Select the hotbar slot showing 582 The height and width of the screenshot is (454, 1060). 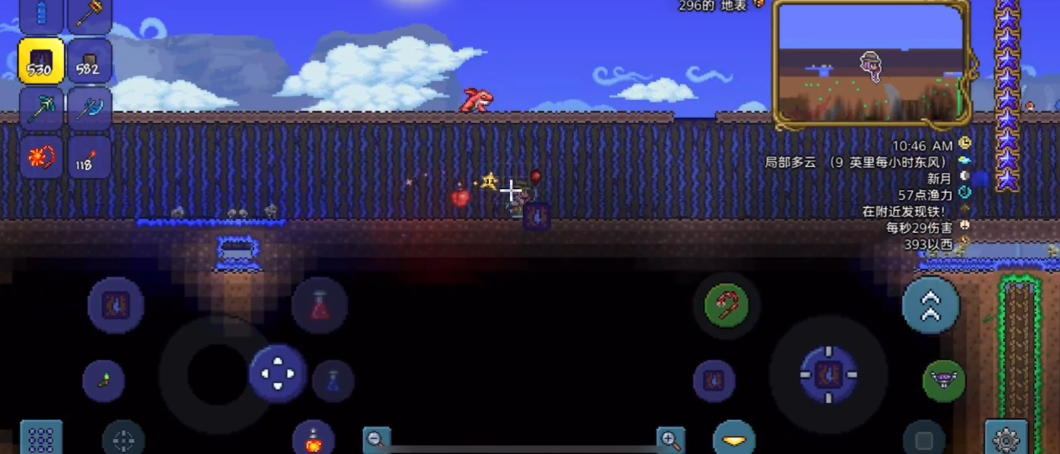(x=89, y=62)
